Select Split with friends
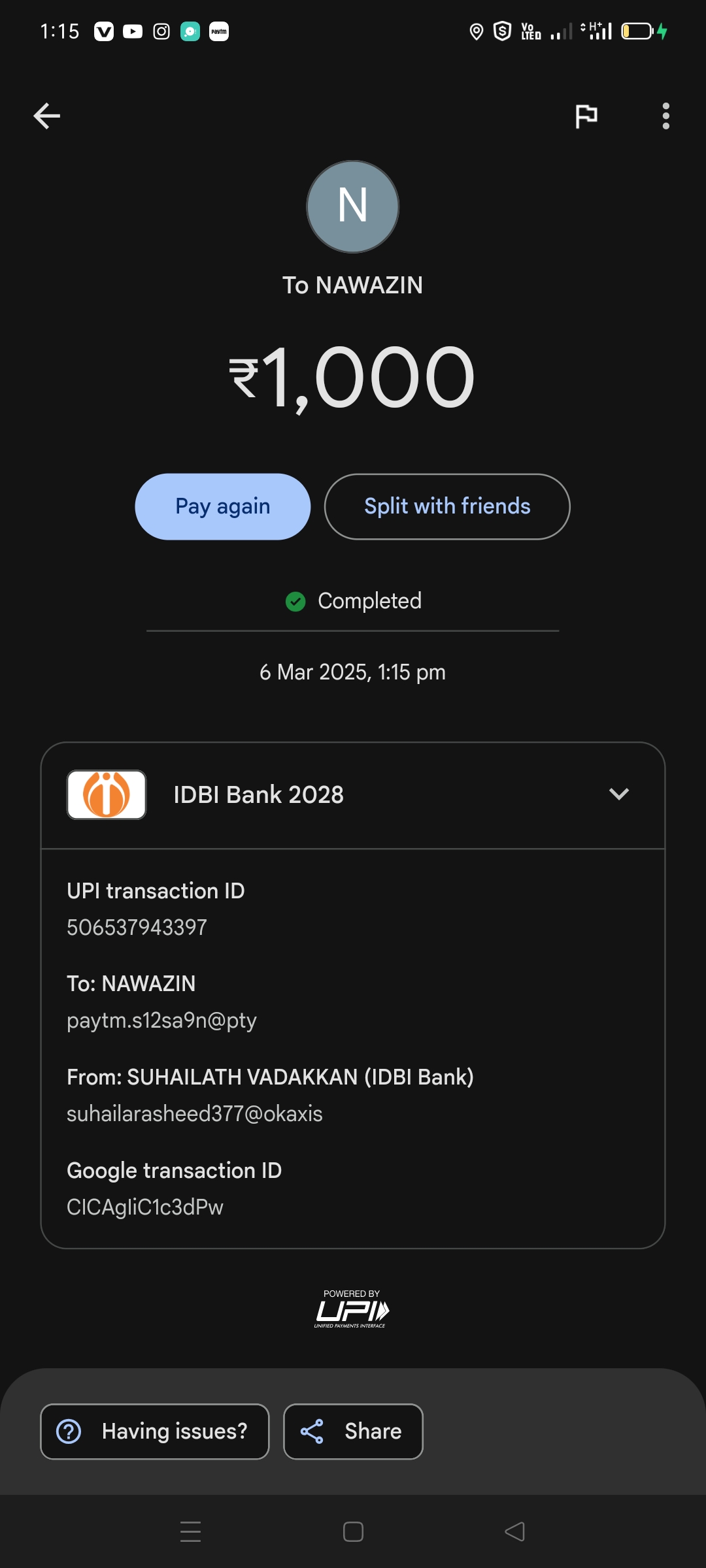 click(447, 506)
